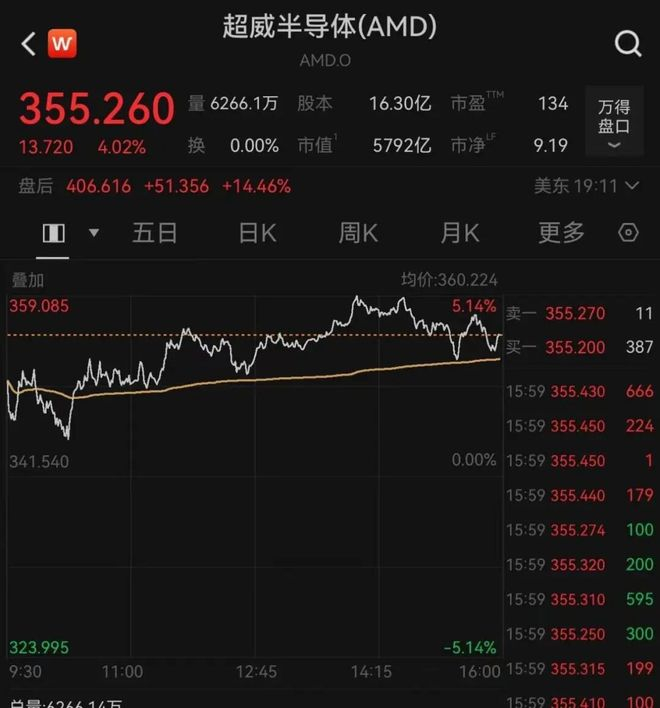Open the 美东 19:11 time zone dropdown
This screenshot has width=660, height=708.
click(586, 186)
